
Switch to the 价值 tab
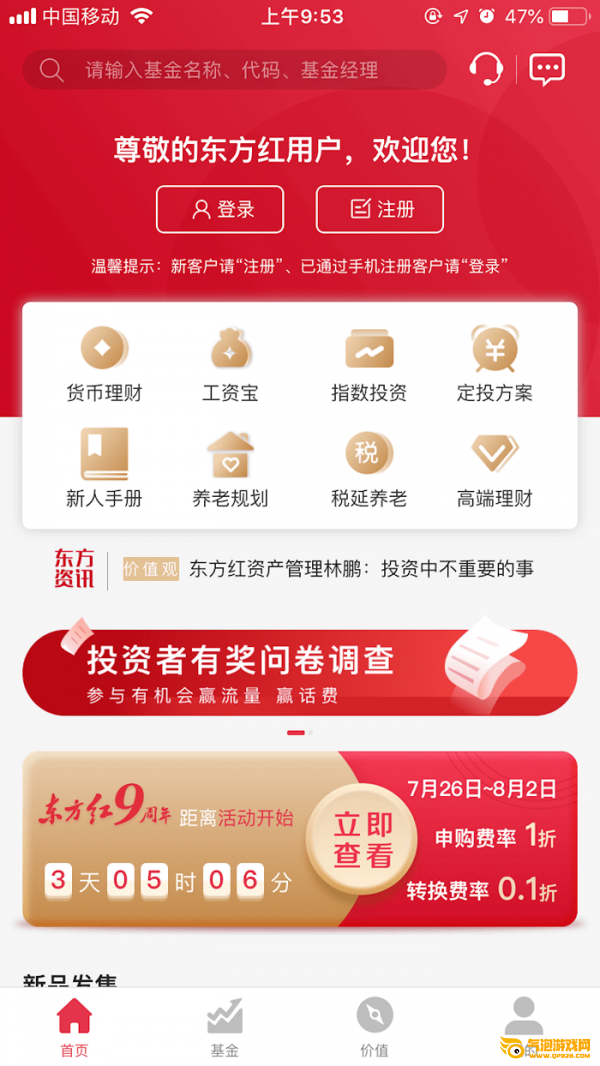coord(374,1027)
